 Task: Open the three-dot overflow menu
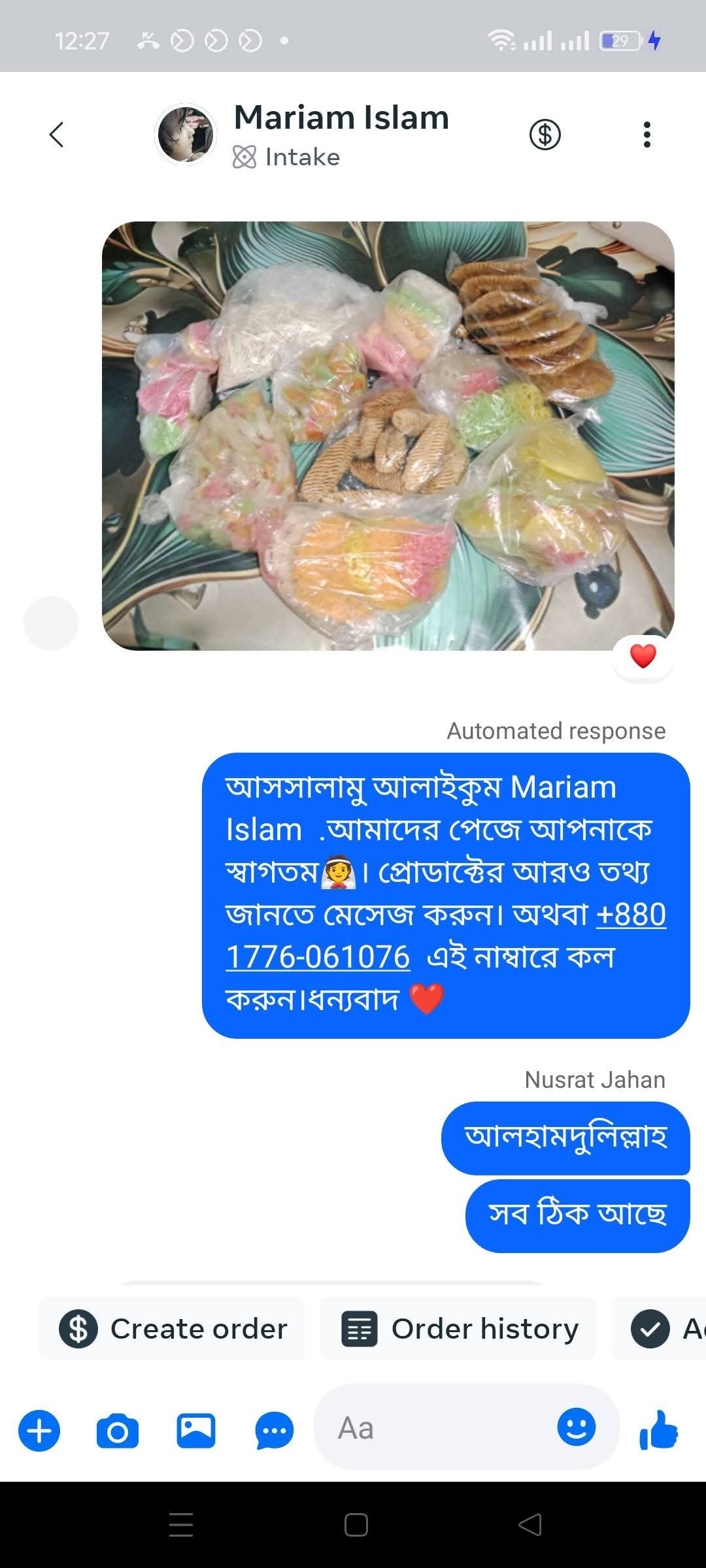point(647,135)
